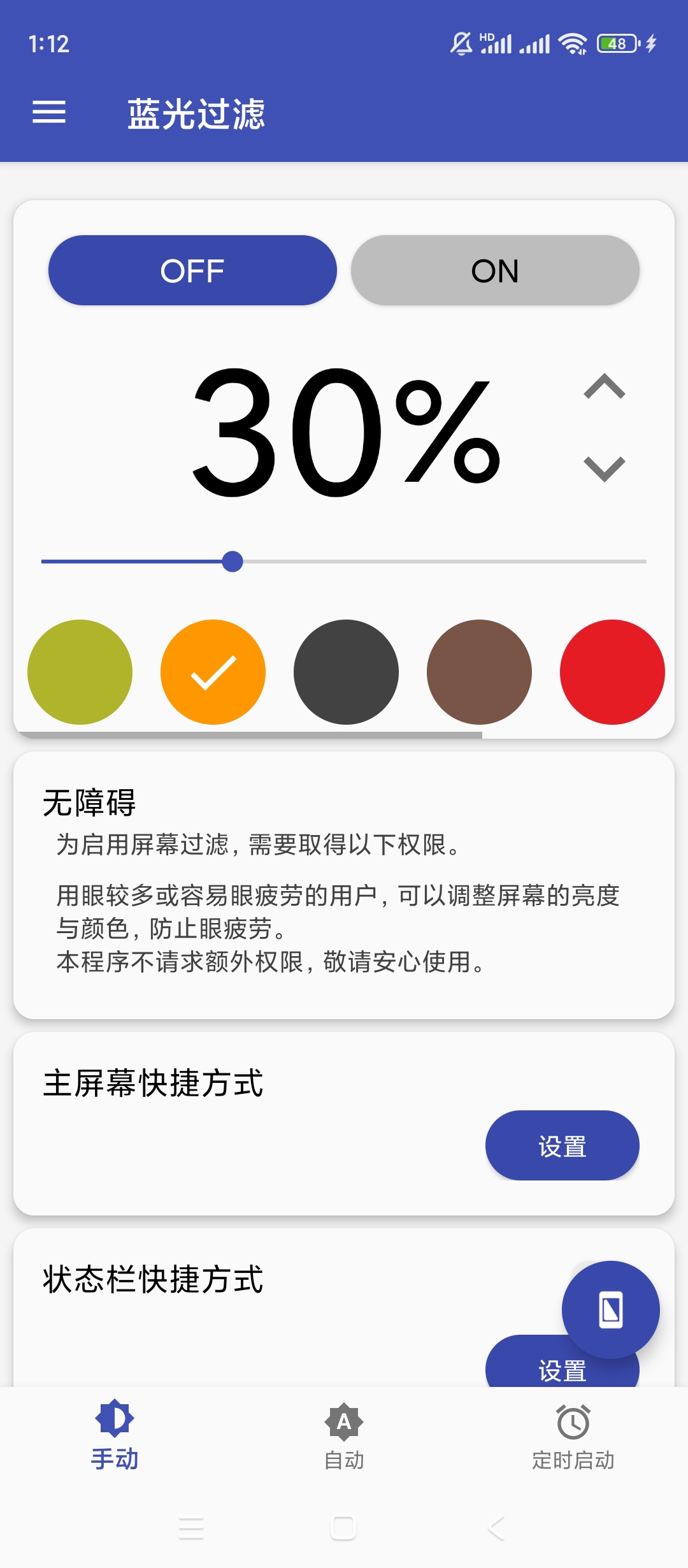Switch the filter to OFF
The image size is (688, 1568).
(192, 270)
